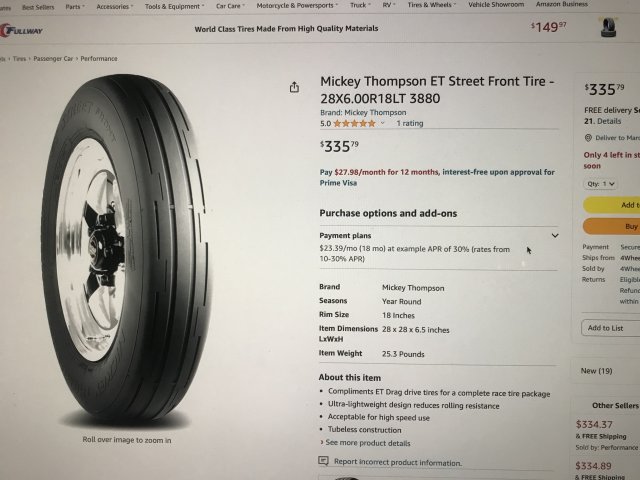Share this product via share icon
Image resolution: width=640 pixels, height=480 pixels.
[294, 87]
